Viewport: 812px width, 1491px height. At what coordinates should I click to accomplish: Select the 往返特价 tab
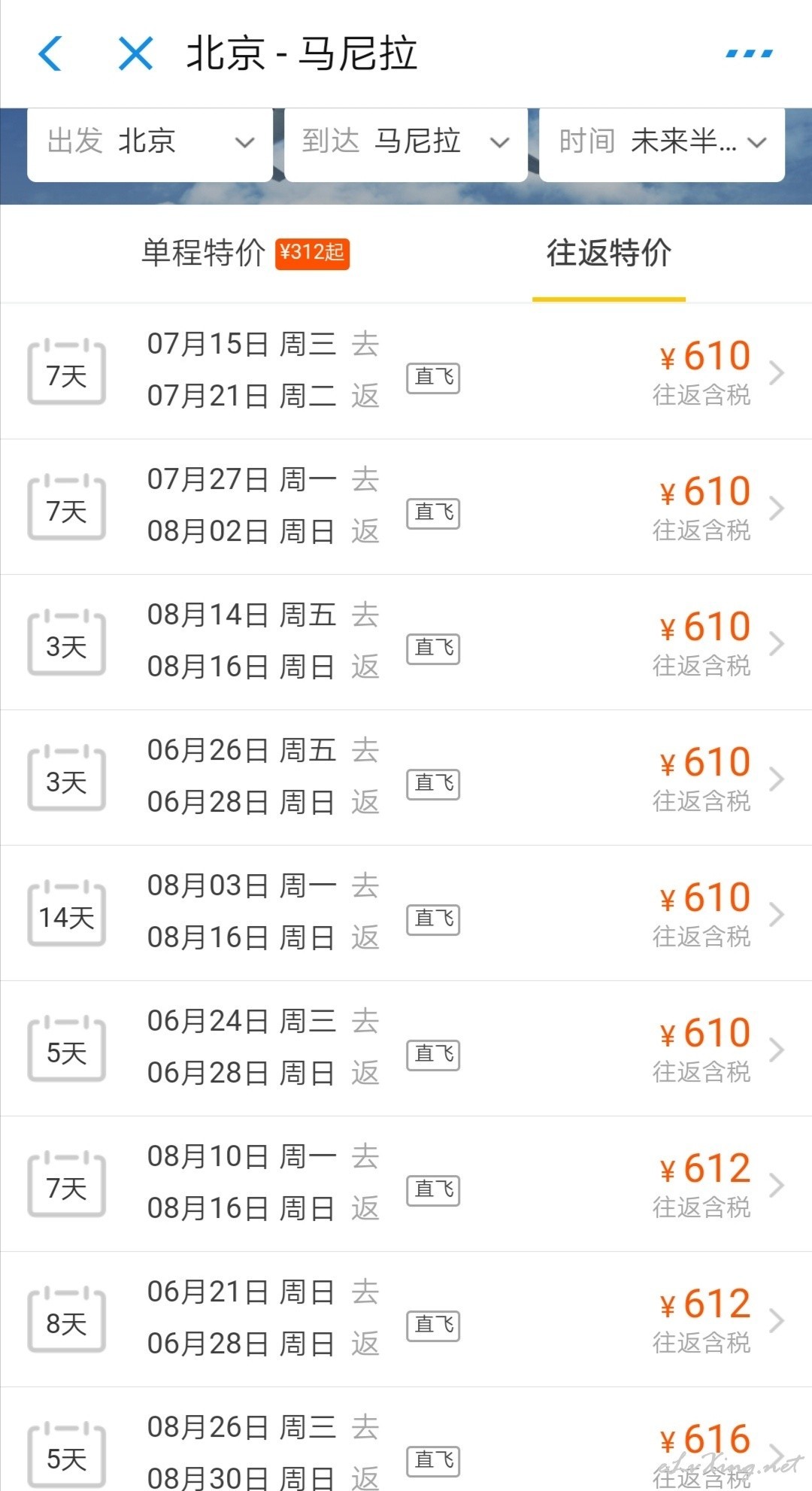(x=609, y=253)
